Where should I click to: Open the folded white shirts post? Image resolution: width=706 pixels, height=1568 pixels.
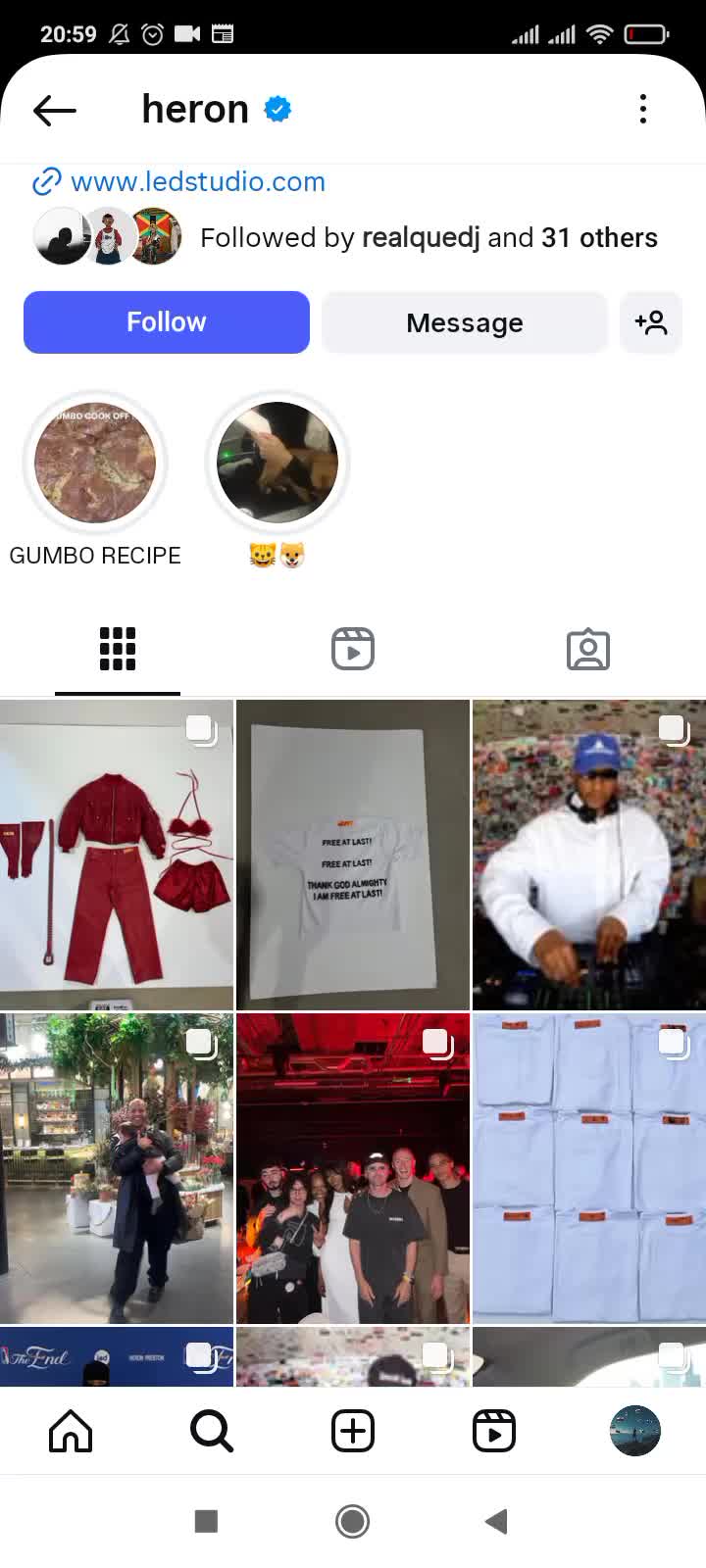tap(588, 1168)
